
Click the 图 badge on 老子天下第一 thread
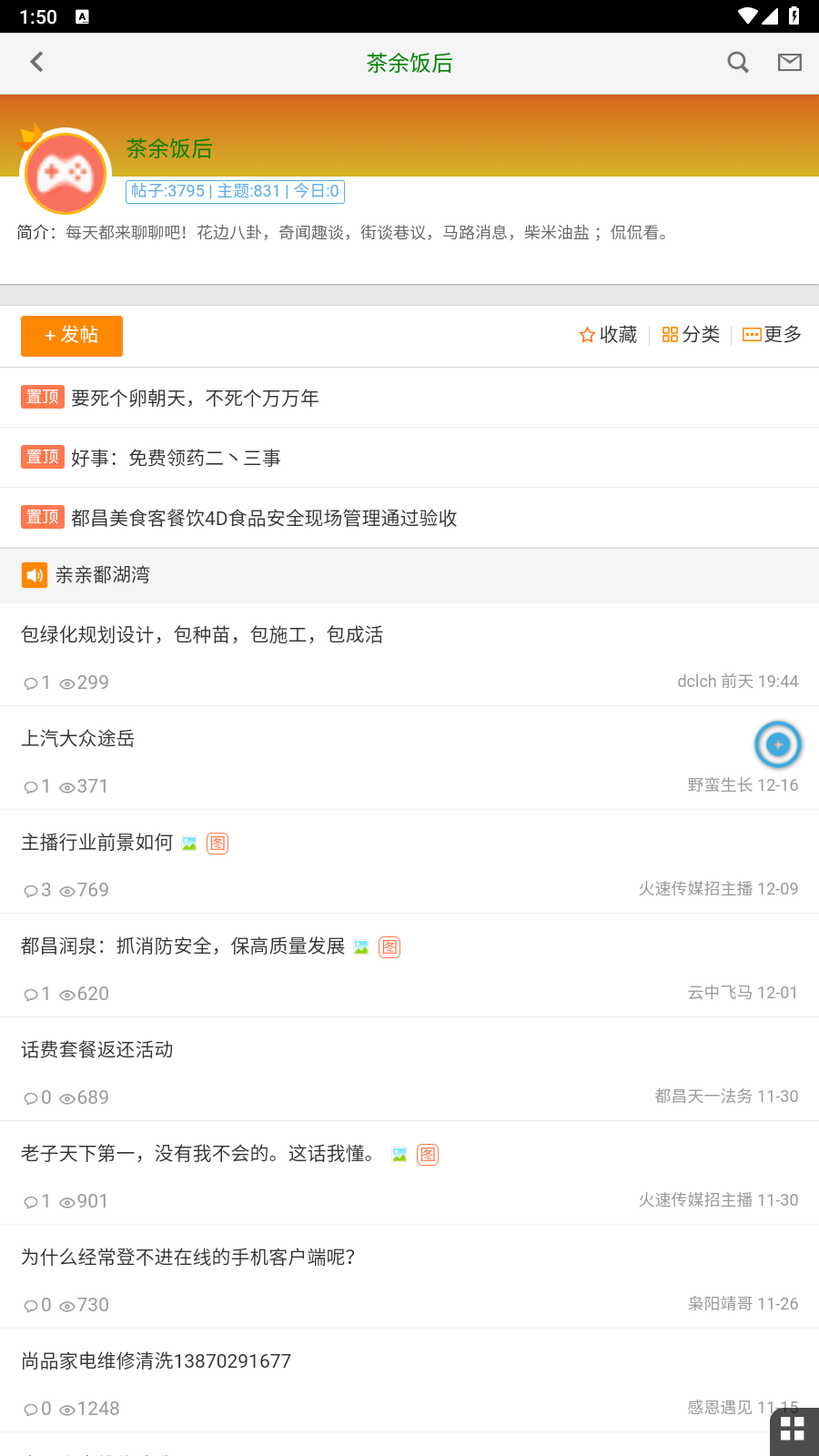428,1154
